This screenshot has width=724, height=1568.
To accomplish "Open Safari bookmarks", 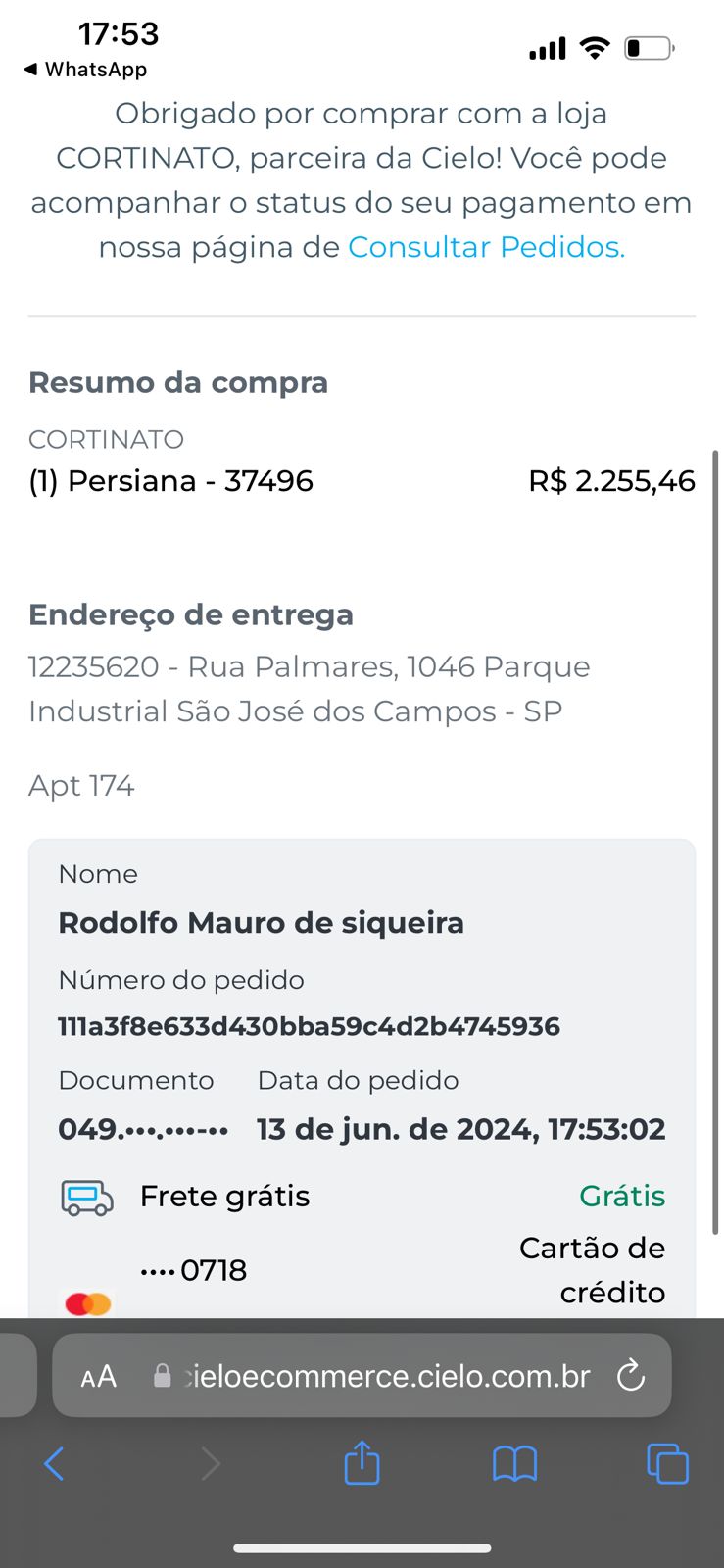I will coord(514,1464).
